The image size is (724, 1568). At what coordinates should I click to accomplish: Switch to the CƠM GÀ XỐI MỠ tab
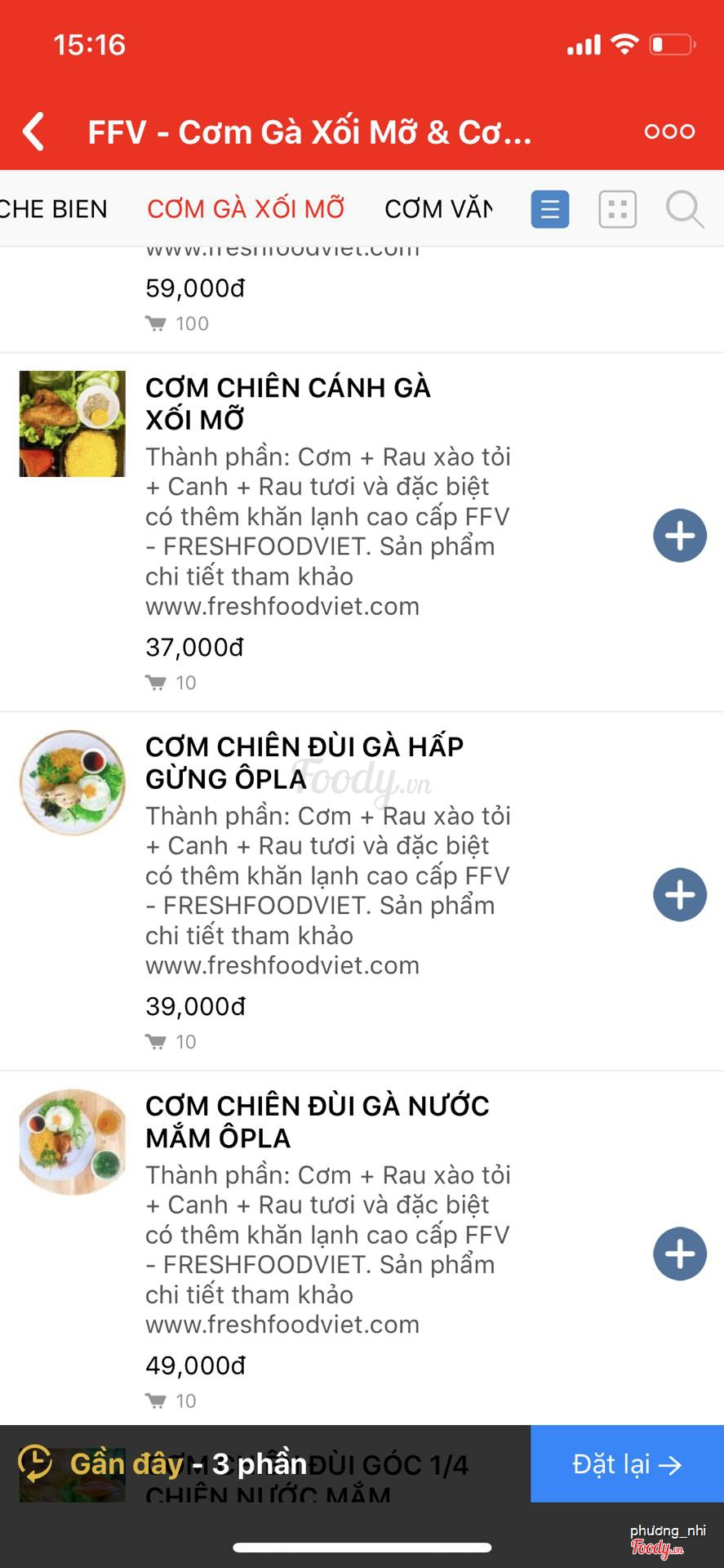[246, 209]
